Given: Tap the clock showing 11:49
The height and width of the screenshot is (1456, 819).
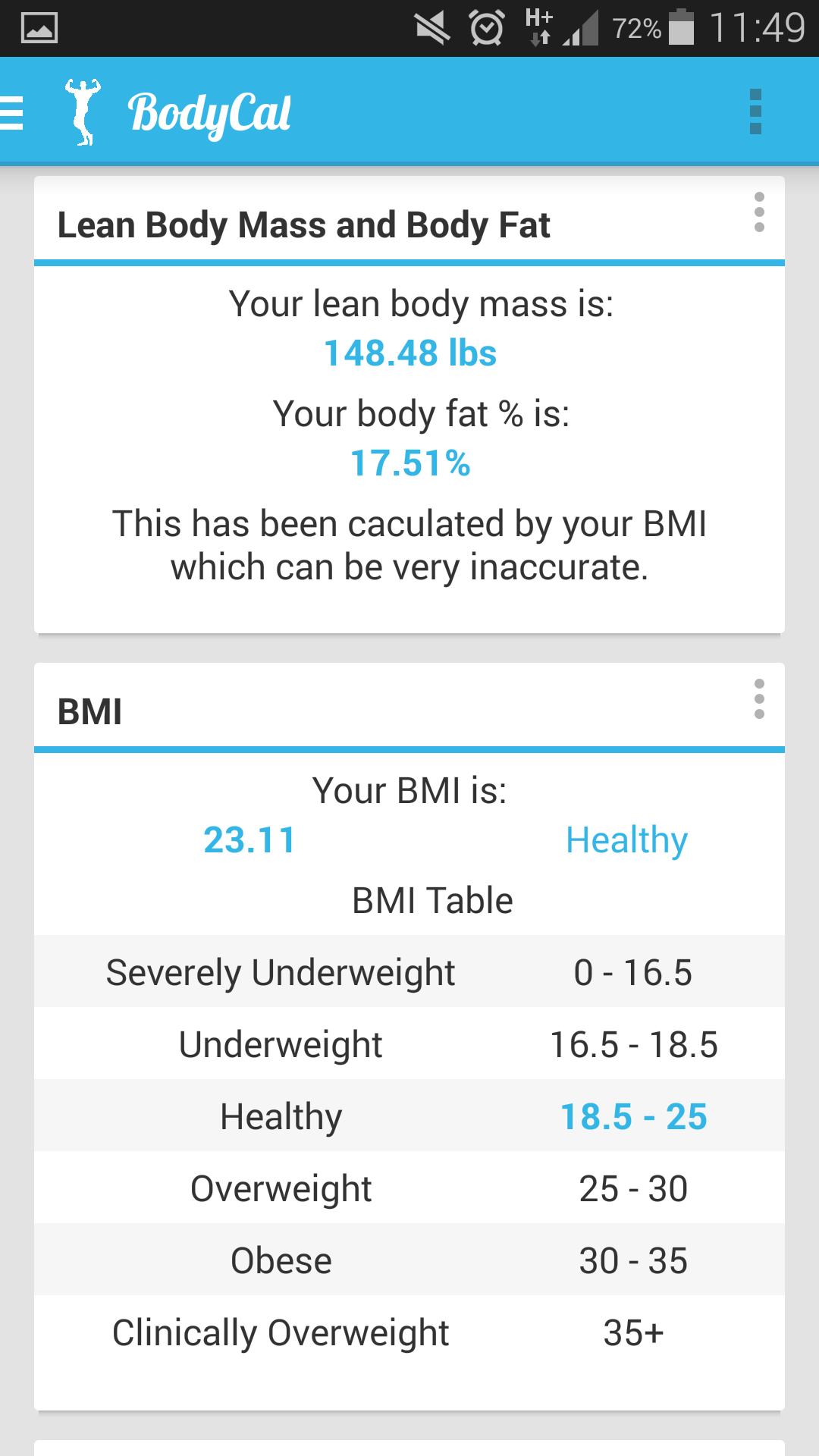Looking at the screenshot, I should click(758, 27).
